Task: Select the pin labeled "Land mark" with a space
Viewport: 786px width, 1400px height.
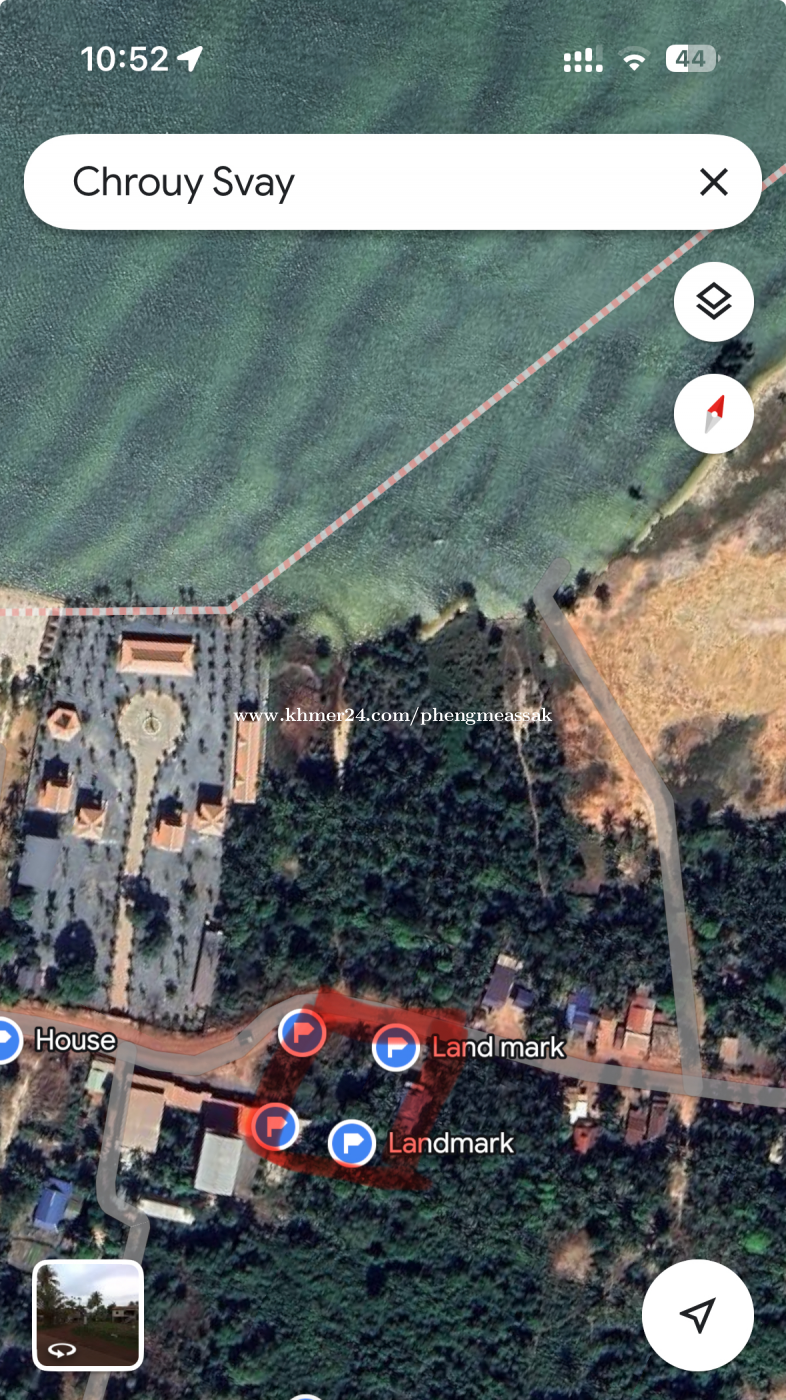Action: (396, 1048)
